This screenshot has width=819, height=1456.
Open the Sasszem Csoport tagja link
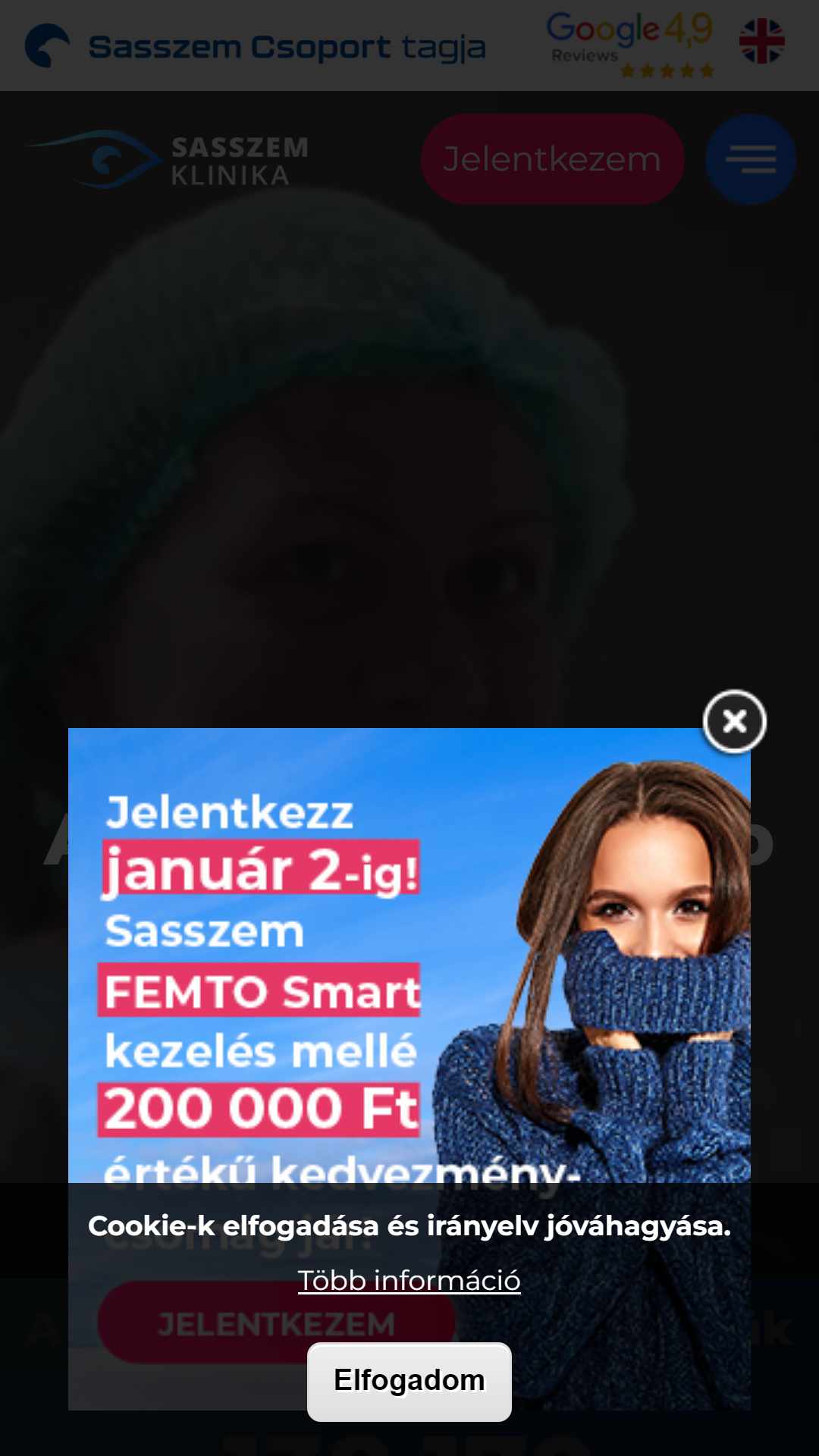(256, 46)
